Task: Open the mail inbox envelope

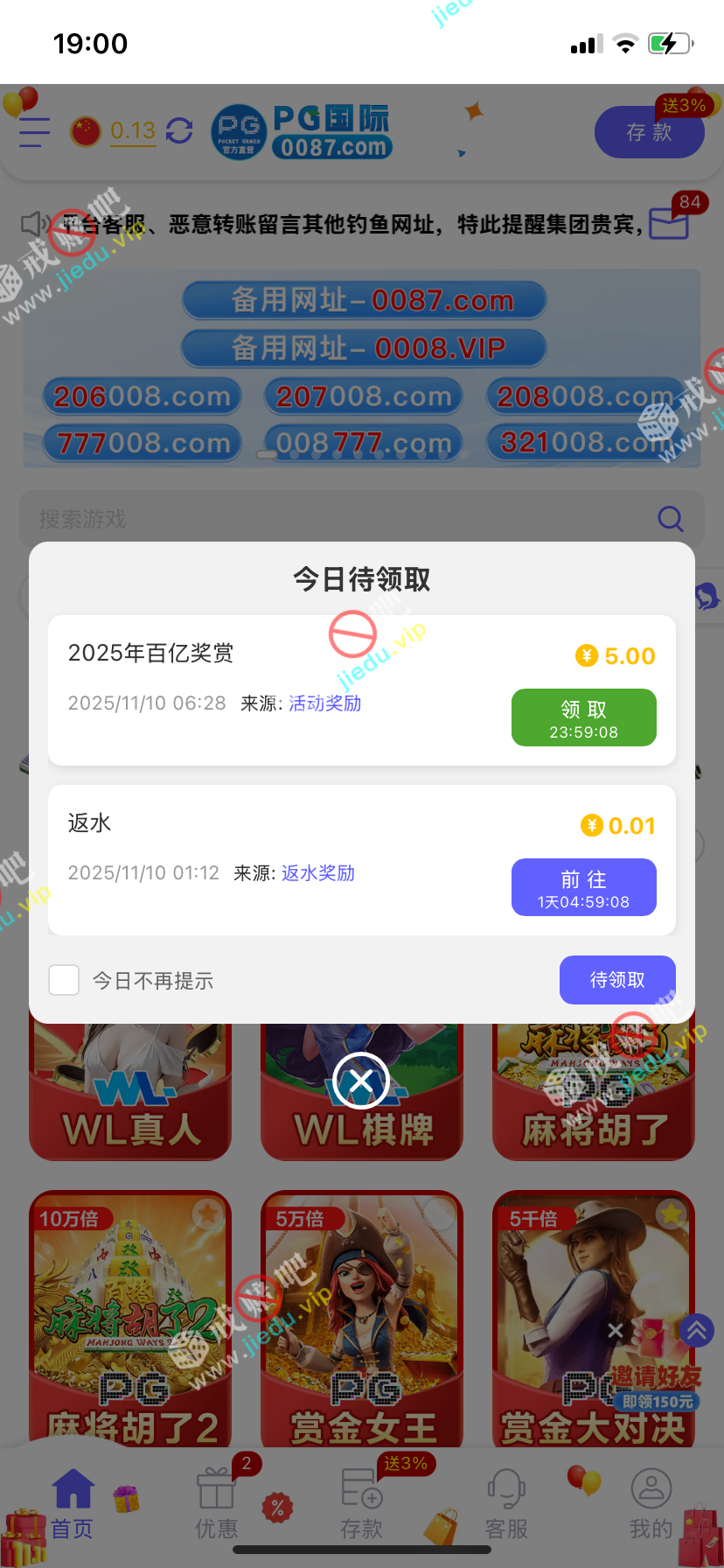Action: (669, 223)
